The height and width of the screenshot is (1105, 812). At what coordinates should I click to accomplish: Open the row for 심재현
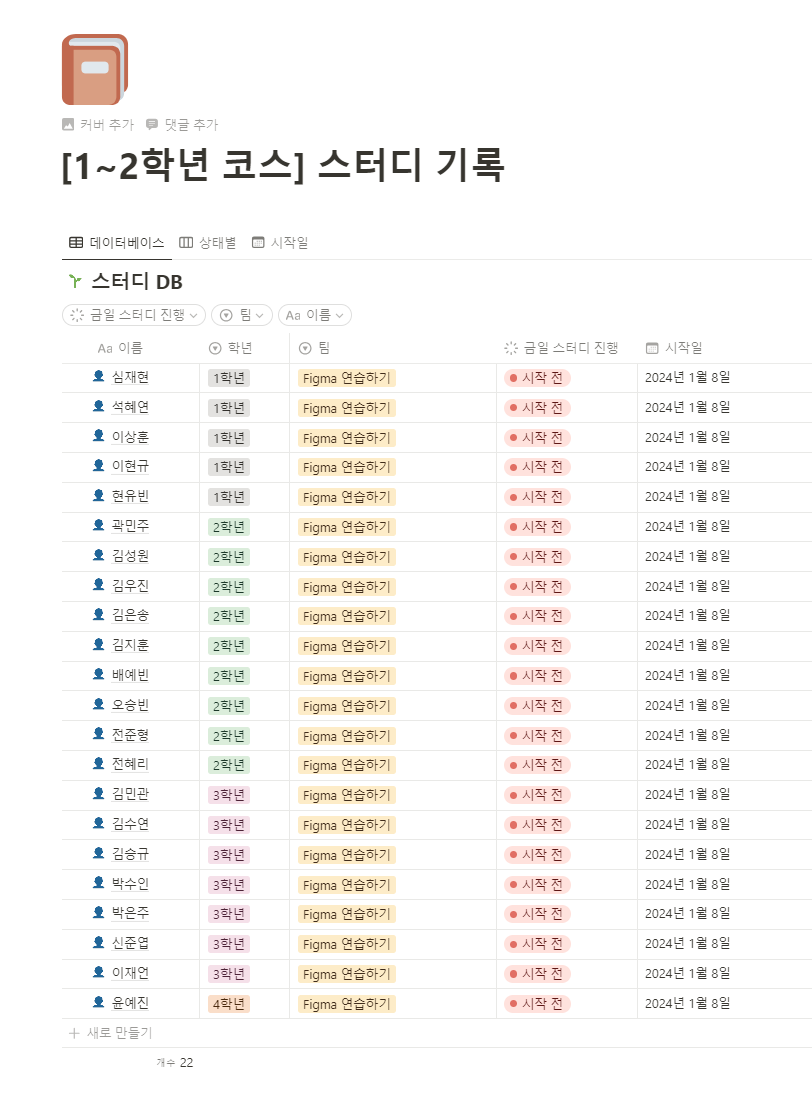coord(130,377)
